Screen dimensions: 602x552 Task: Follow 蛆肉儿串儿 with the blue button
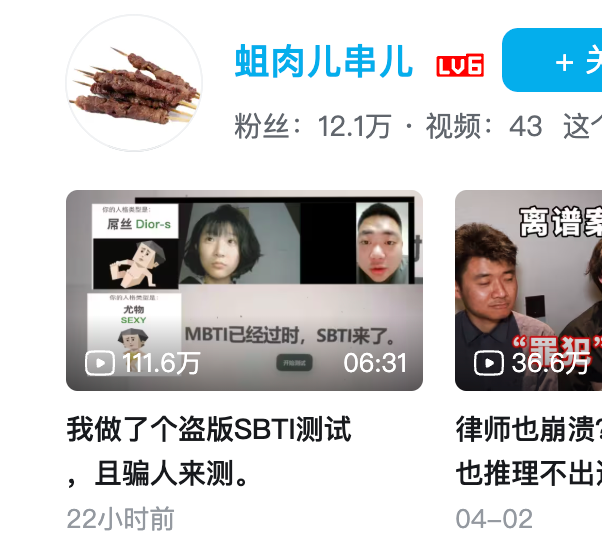pyautogui.click(x=553, y=62)
